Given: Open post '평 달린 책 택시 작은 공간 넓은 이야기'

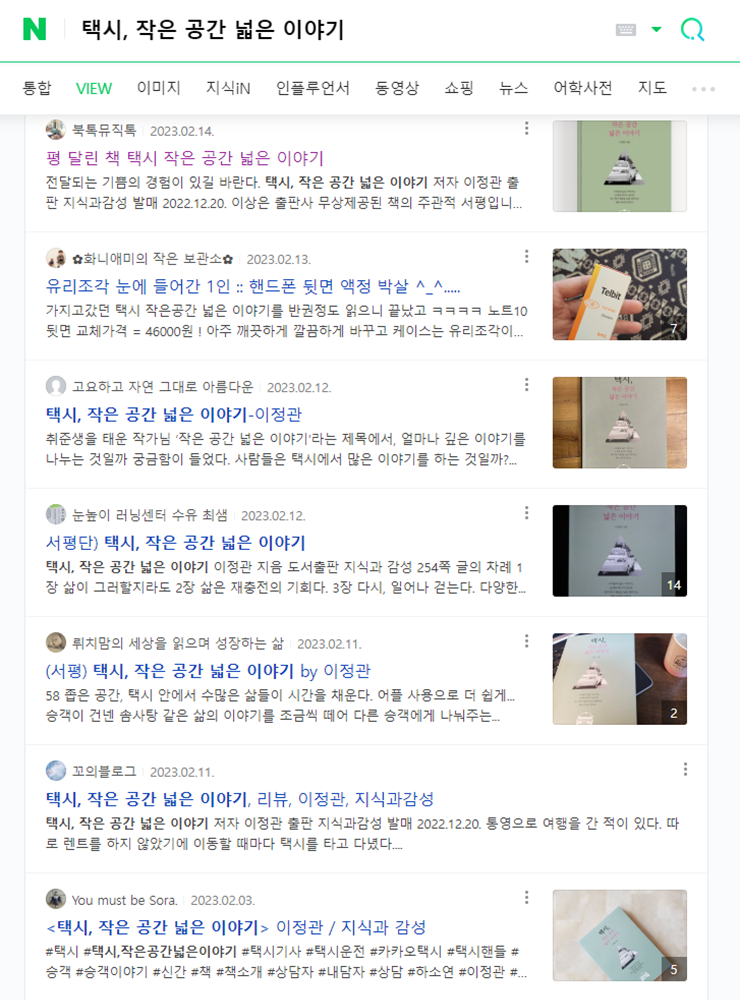Looking at the screenshot, I should click(185, 158).
